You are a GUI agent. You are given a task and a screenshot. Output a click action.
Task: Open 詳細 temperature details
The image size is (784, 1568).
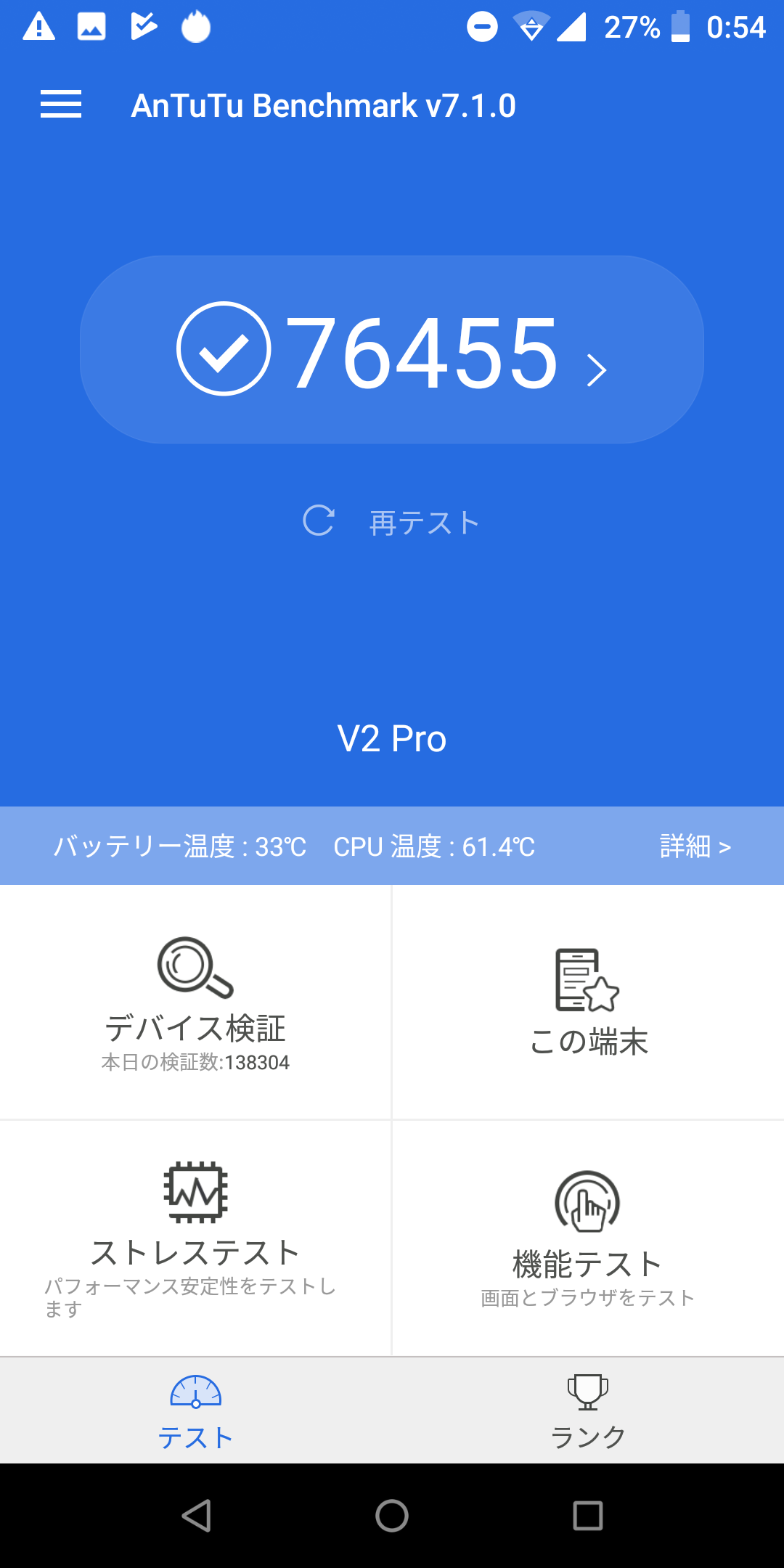[x=695, y=846]
